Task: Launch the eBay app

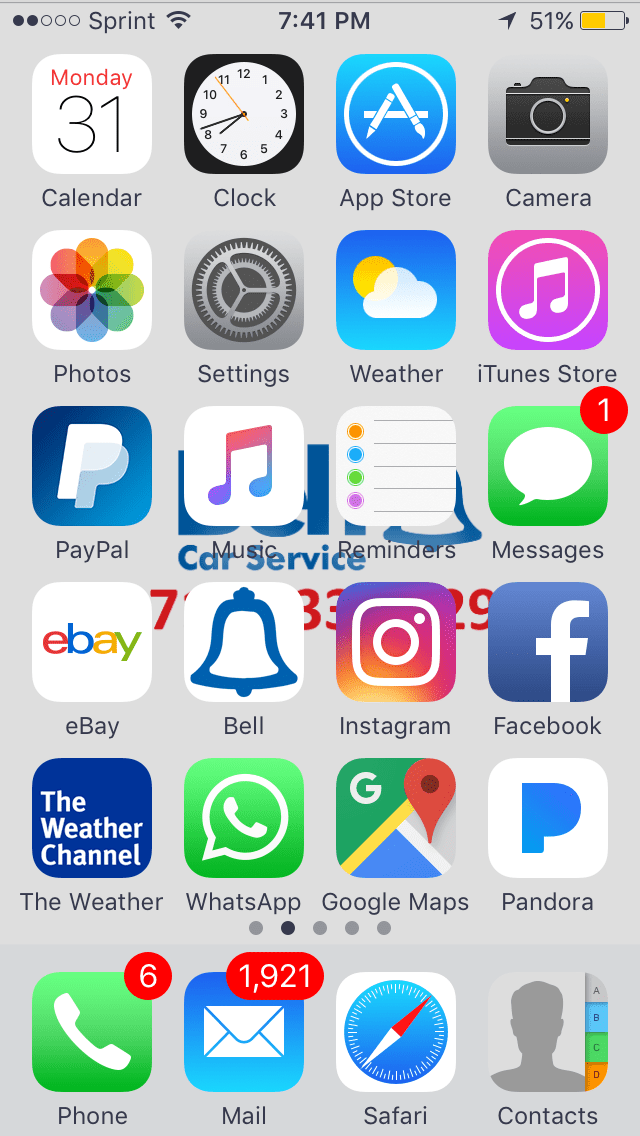Action: (92, 642)
